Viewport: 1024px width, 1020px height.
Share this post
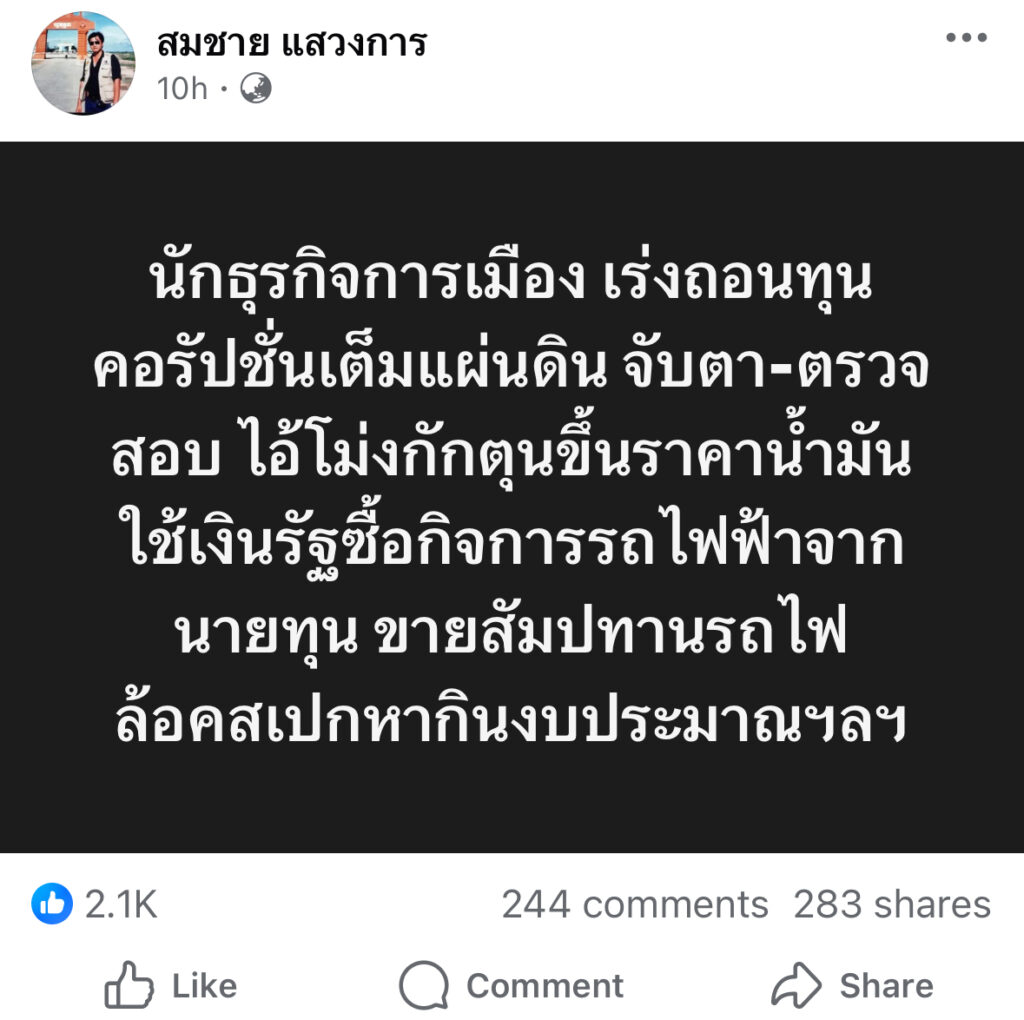(852, 986)
